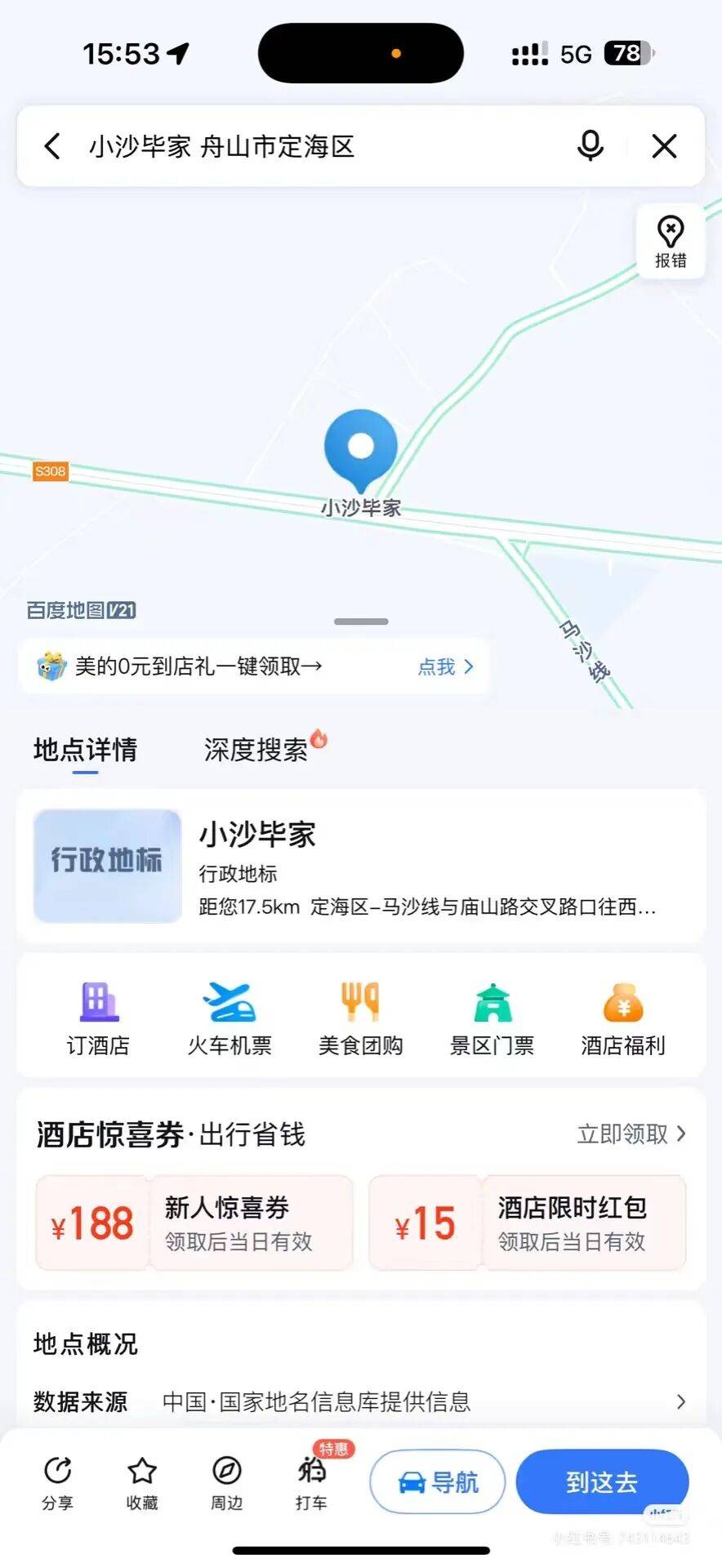Open 酒店福利 hotel benefits
Screen dimensions: 722x1568
coord(623,1018)
